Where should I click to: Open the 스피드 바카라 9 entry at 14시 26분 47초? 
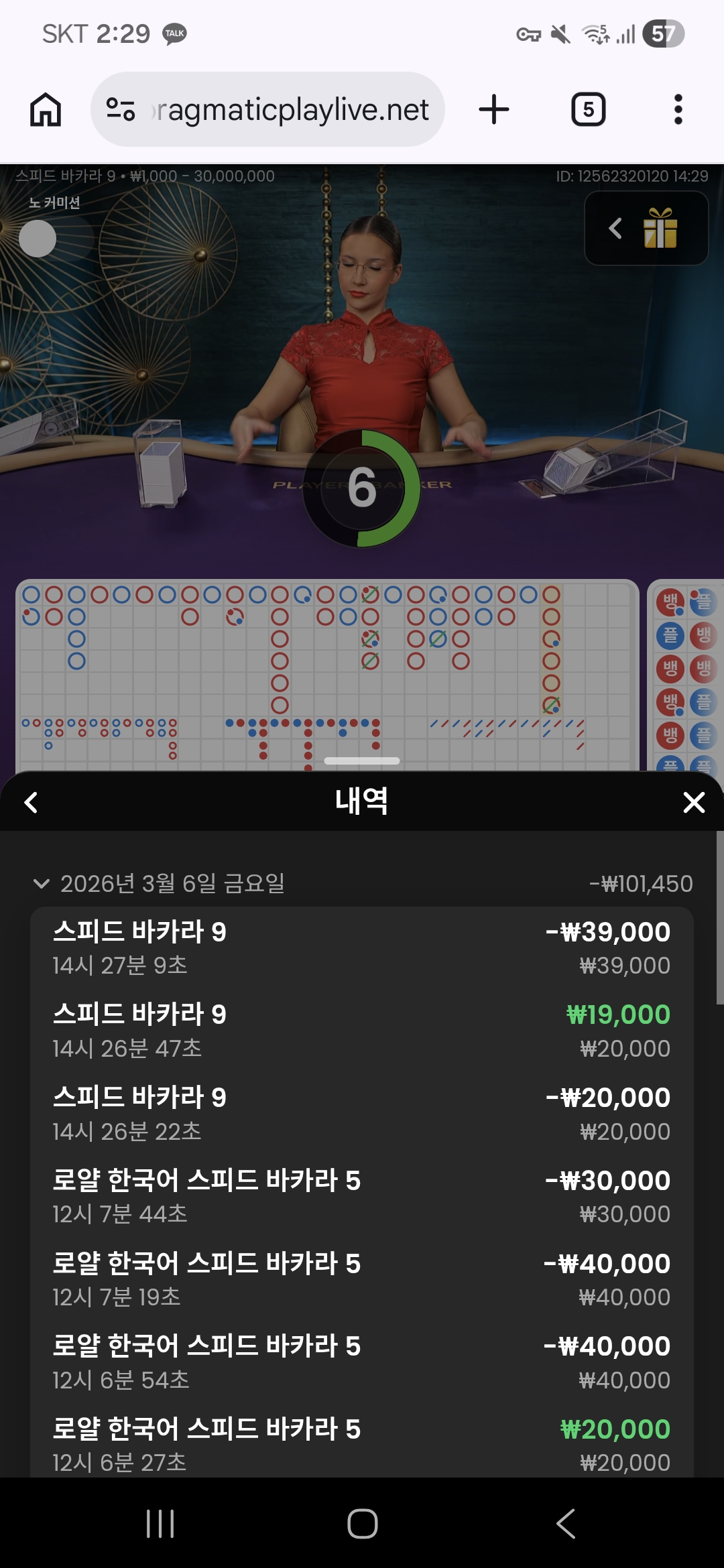tap(362, 1031)
